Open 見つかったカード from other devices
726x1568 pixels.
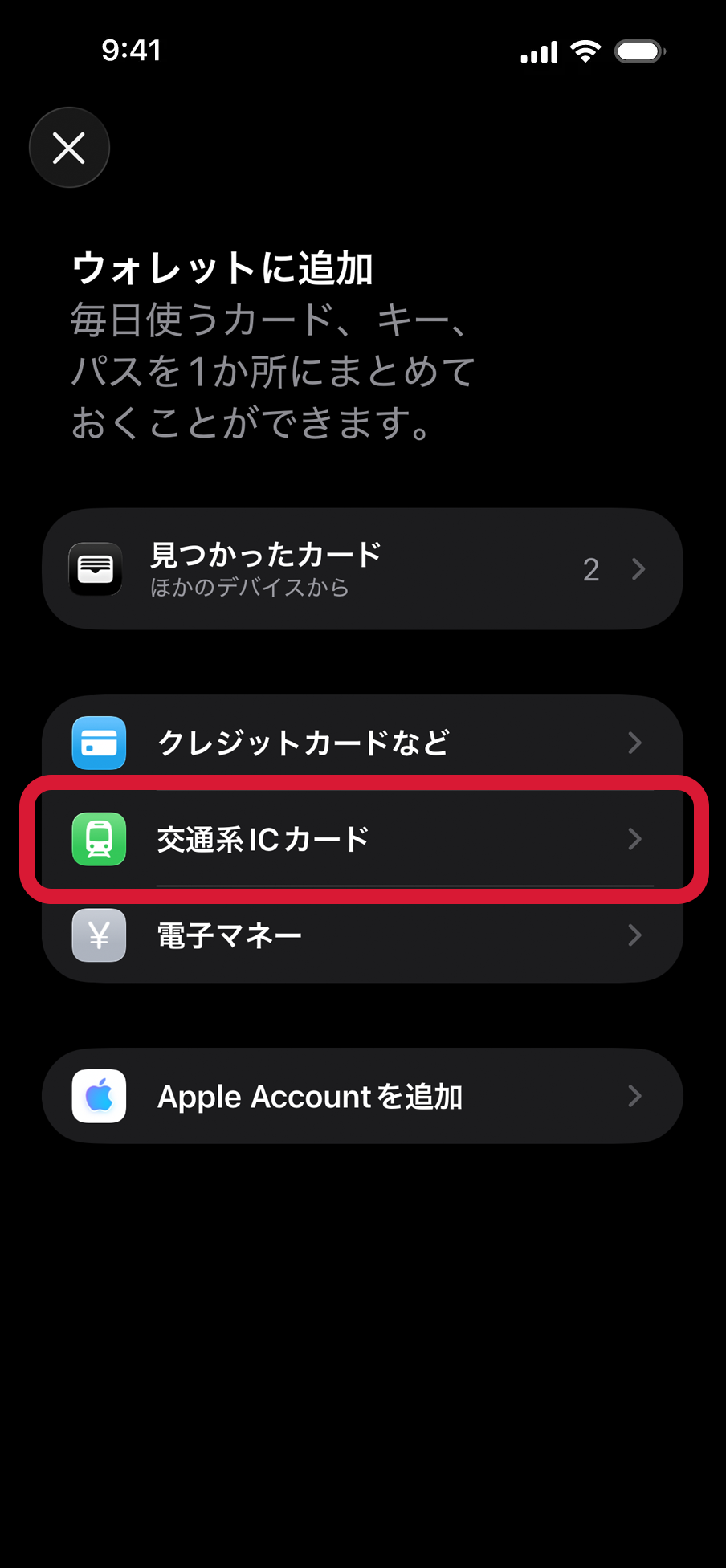coord(361,569)
